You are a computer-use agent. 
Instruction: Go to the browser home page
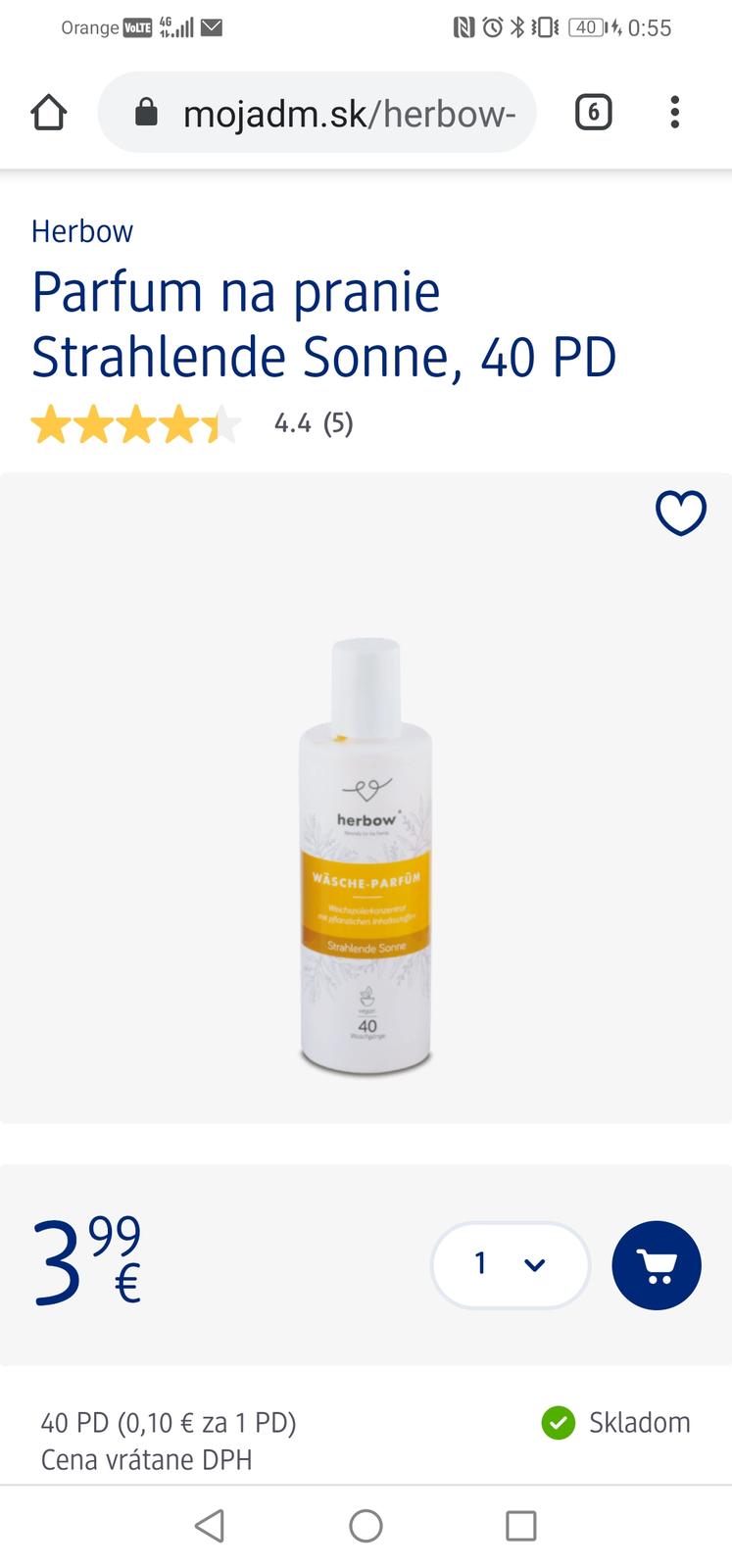48,113
